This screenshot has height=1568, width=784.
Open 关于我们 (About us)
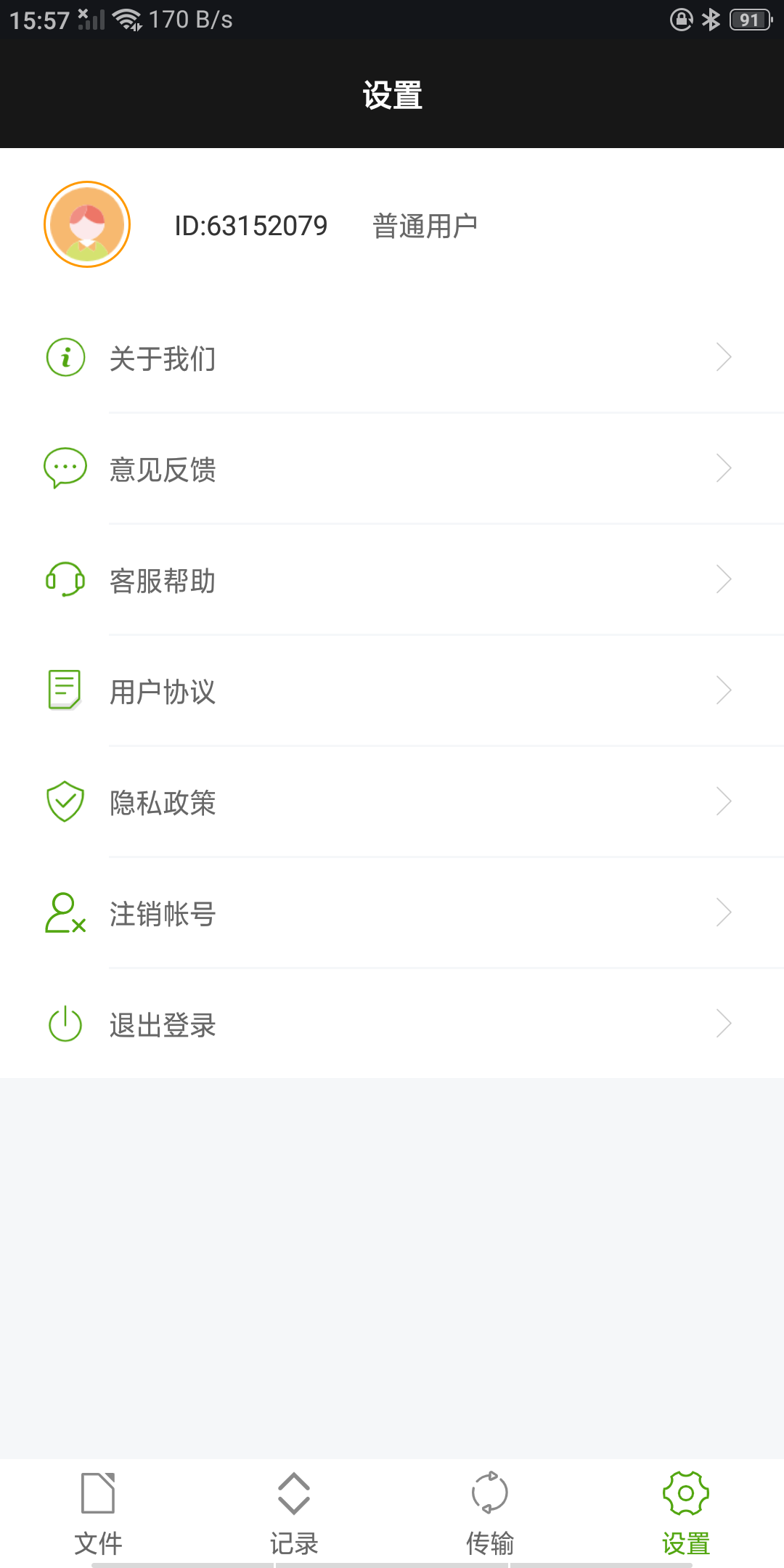[392, 358]
